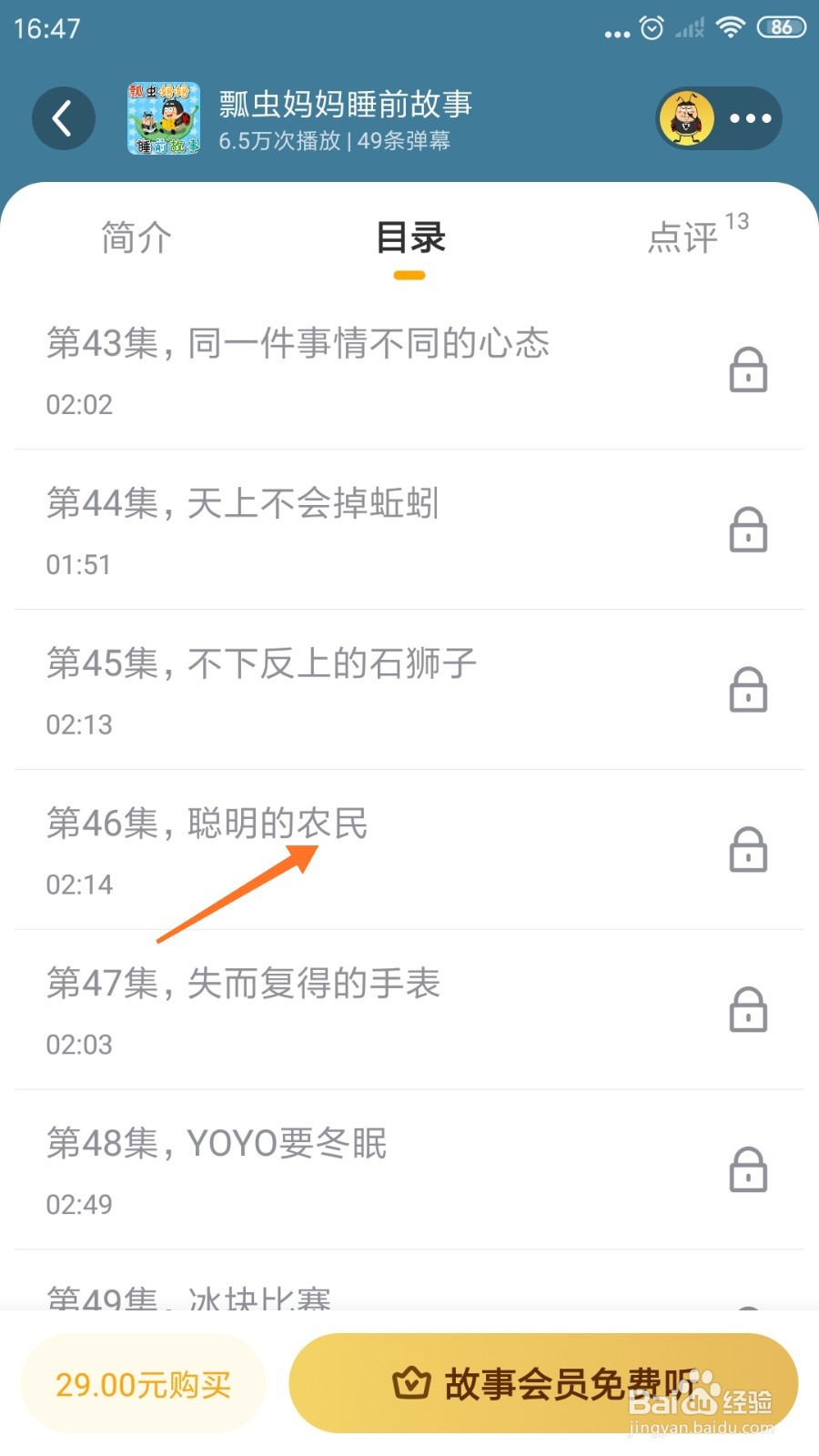Image resolution: width=819 pixels, height=1456 pixels.
Task: Select the 目录 tab
Action: [410, 238]
